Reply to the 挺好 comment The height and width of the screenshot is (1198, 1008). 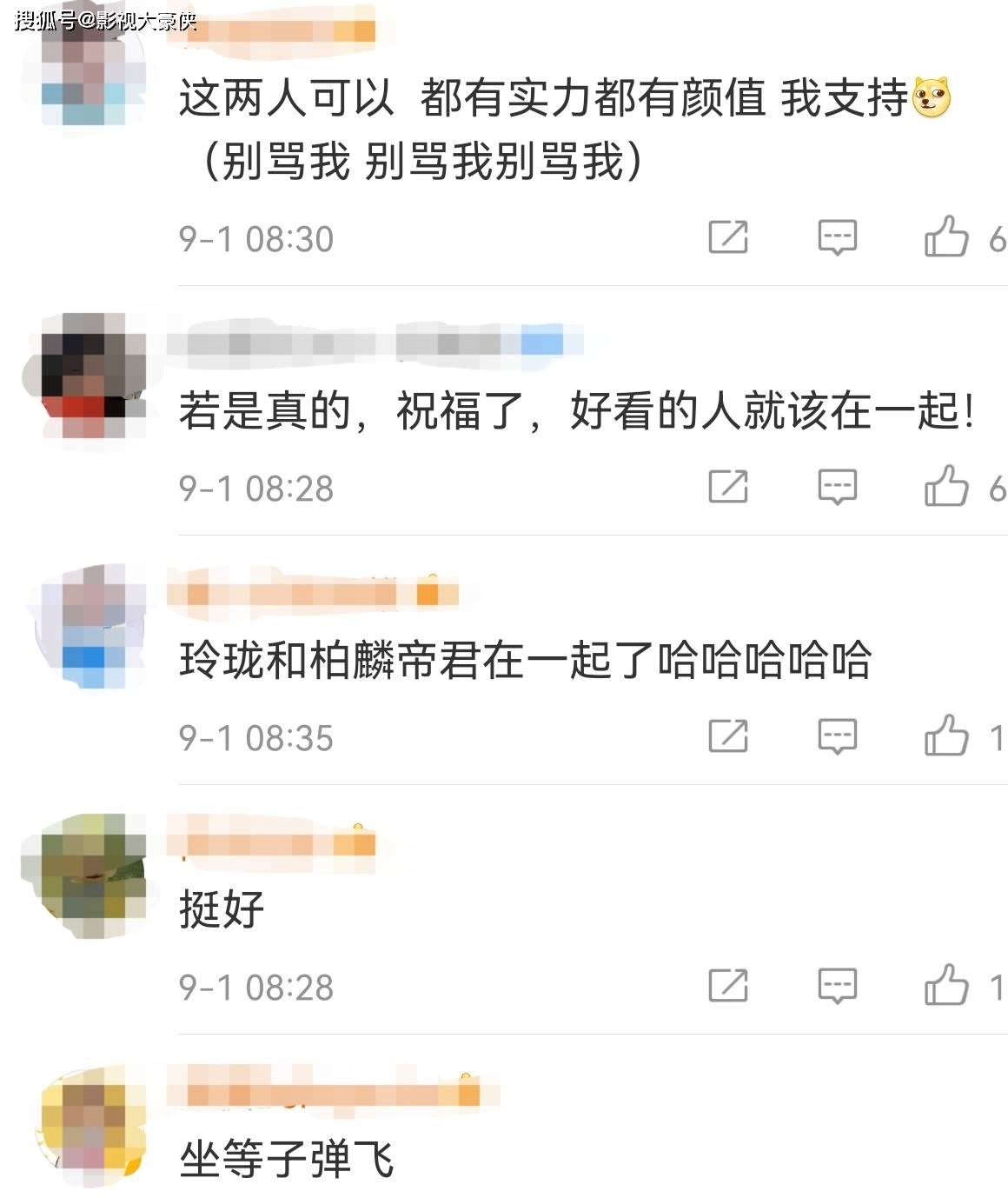pyautogui.click(x=837, y=985)
